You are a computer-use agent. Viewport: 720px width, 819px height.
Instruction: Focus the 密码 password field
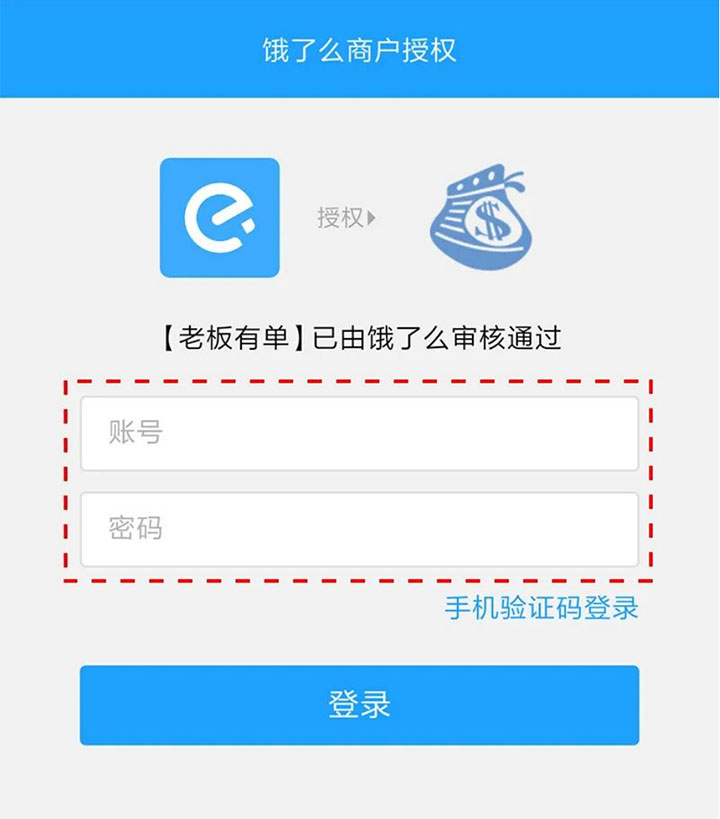359,529
